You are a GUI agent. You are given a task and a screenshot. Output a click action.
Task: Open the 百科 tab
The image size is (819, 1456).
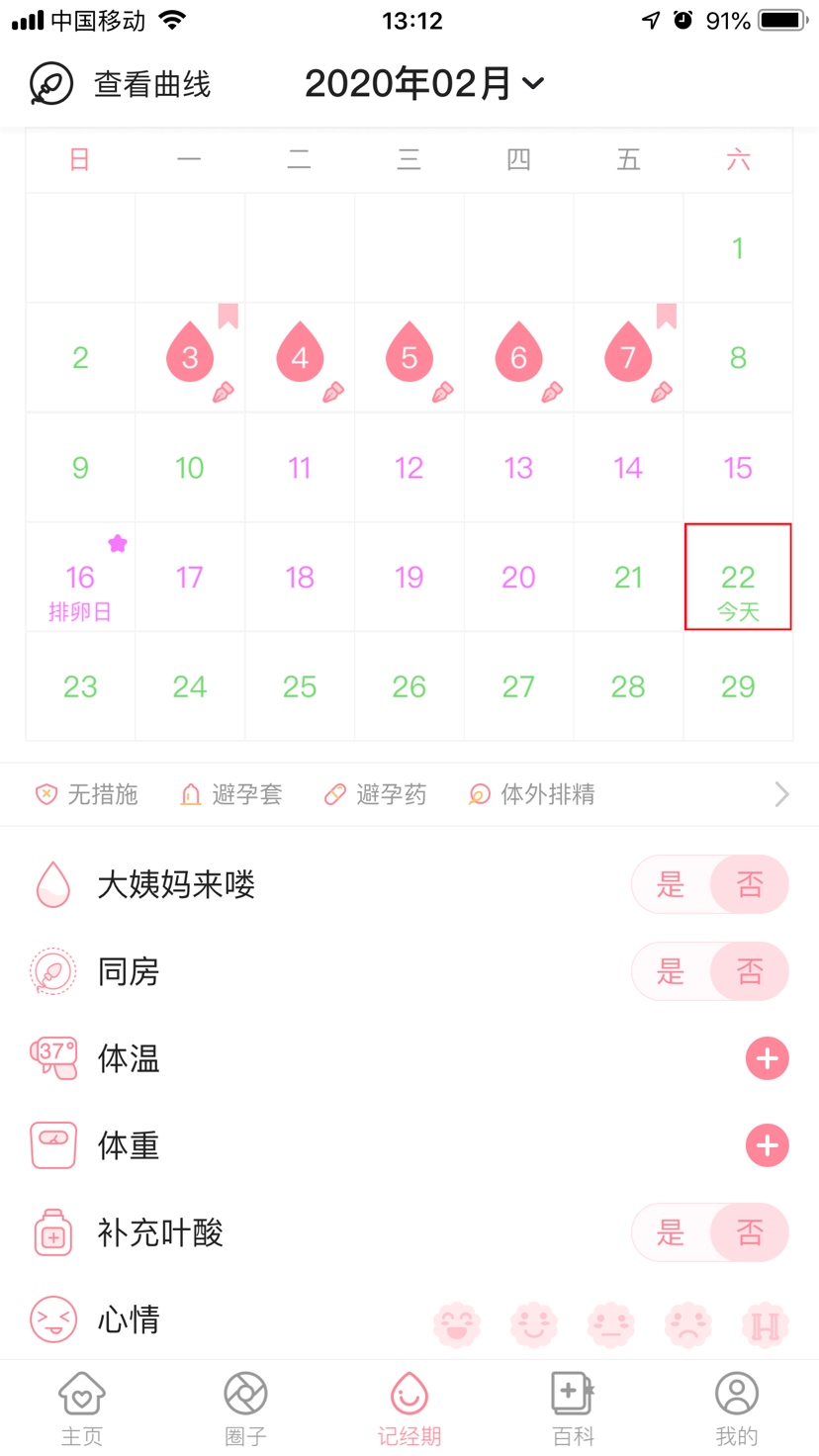point(573,1409)
